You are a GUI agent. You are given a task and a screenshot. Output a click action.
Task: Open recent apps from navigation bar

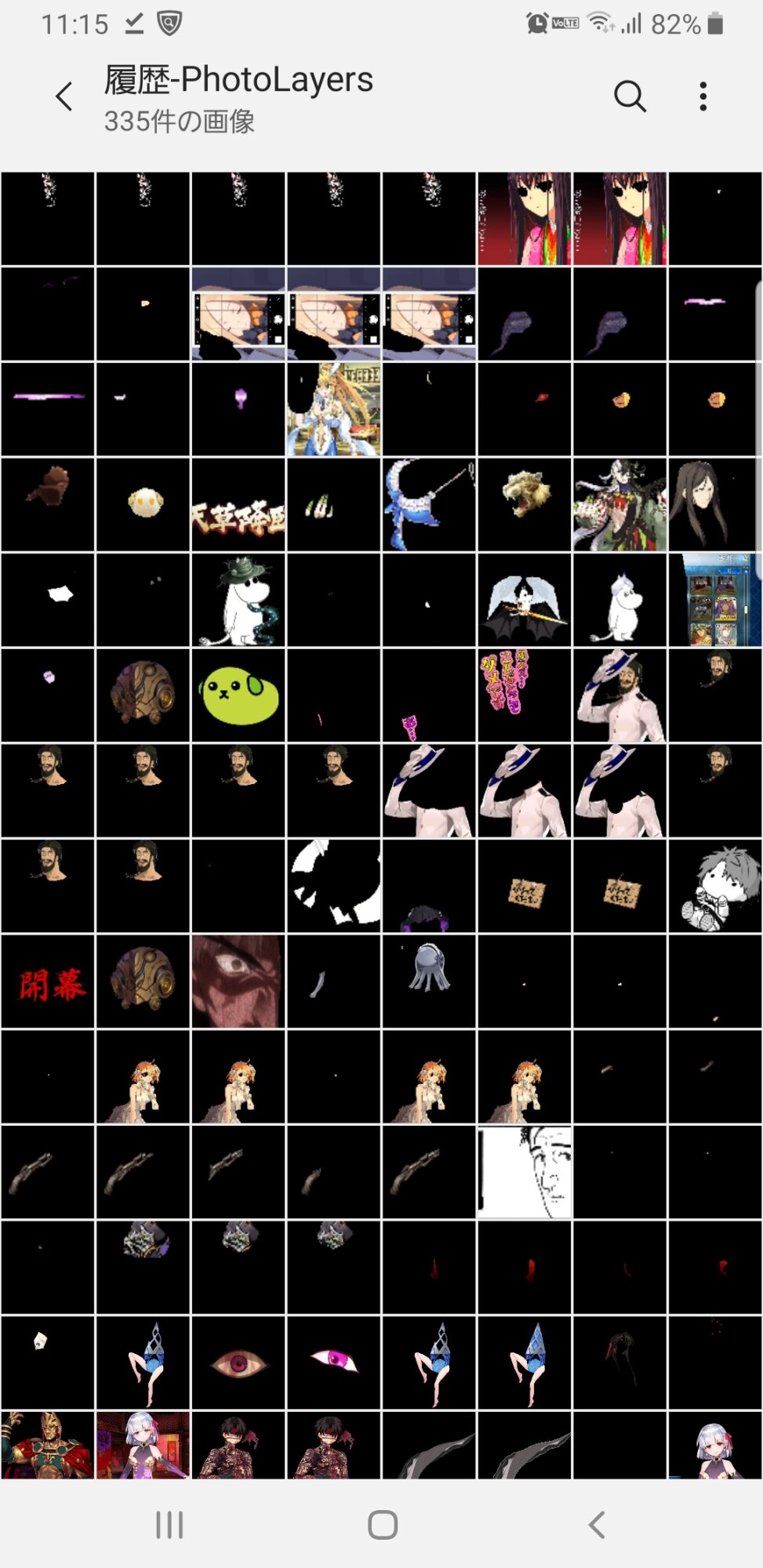(x=169, y=1525)
